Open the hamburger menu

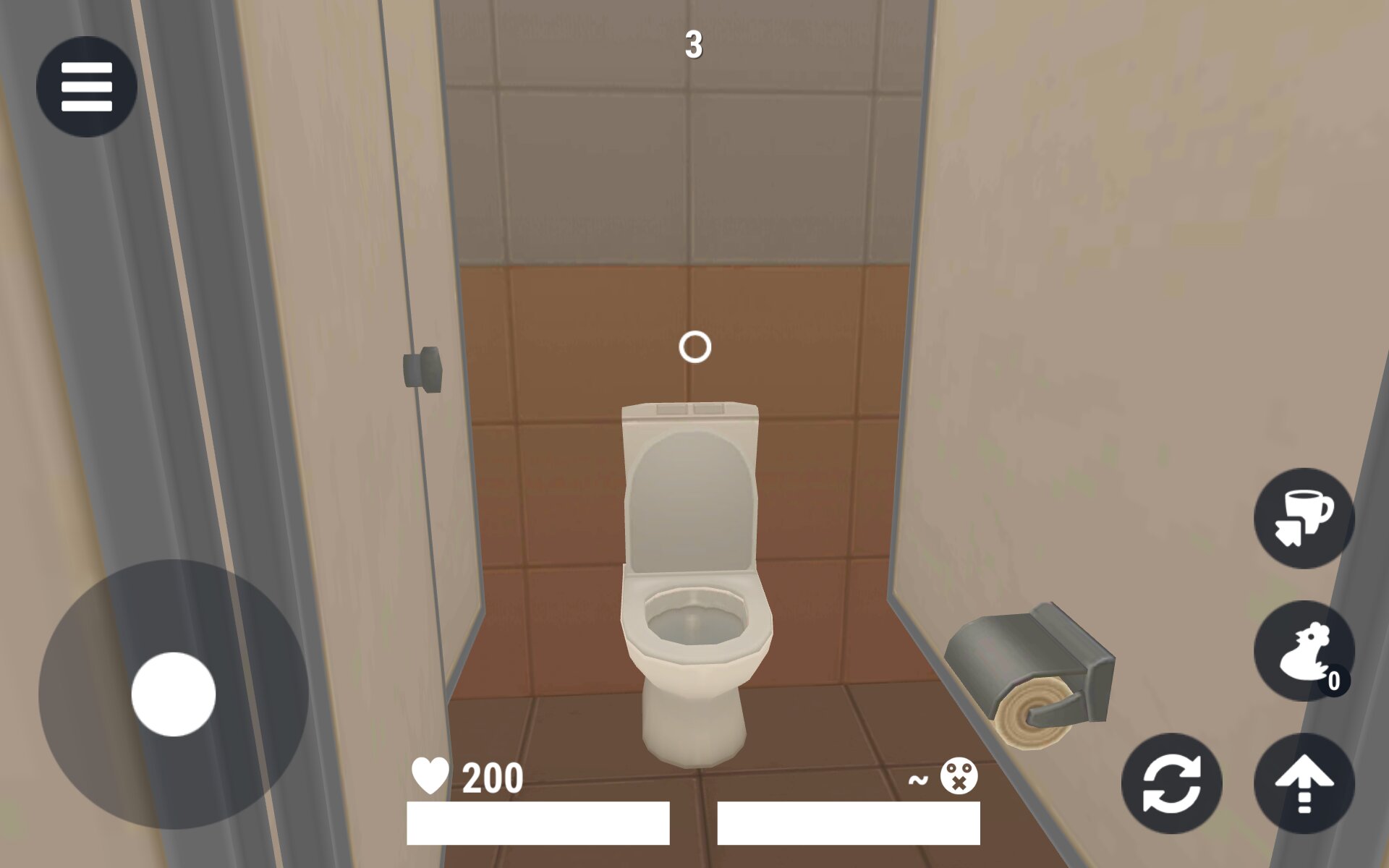(x=87, y=87)
